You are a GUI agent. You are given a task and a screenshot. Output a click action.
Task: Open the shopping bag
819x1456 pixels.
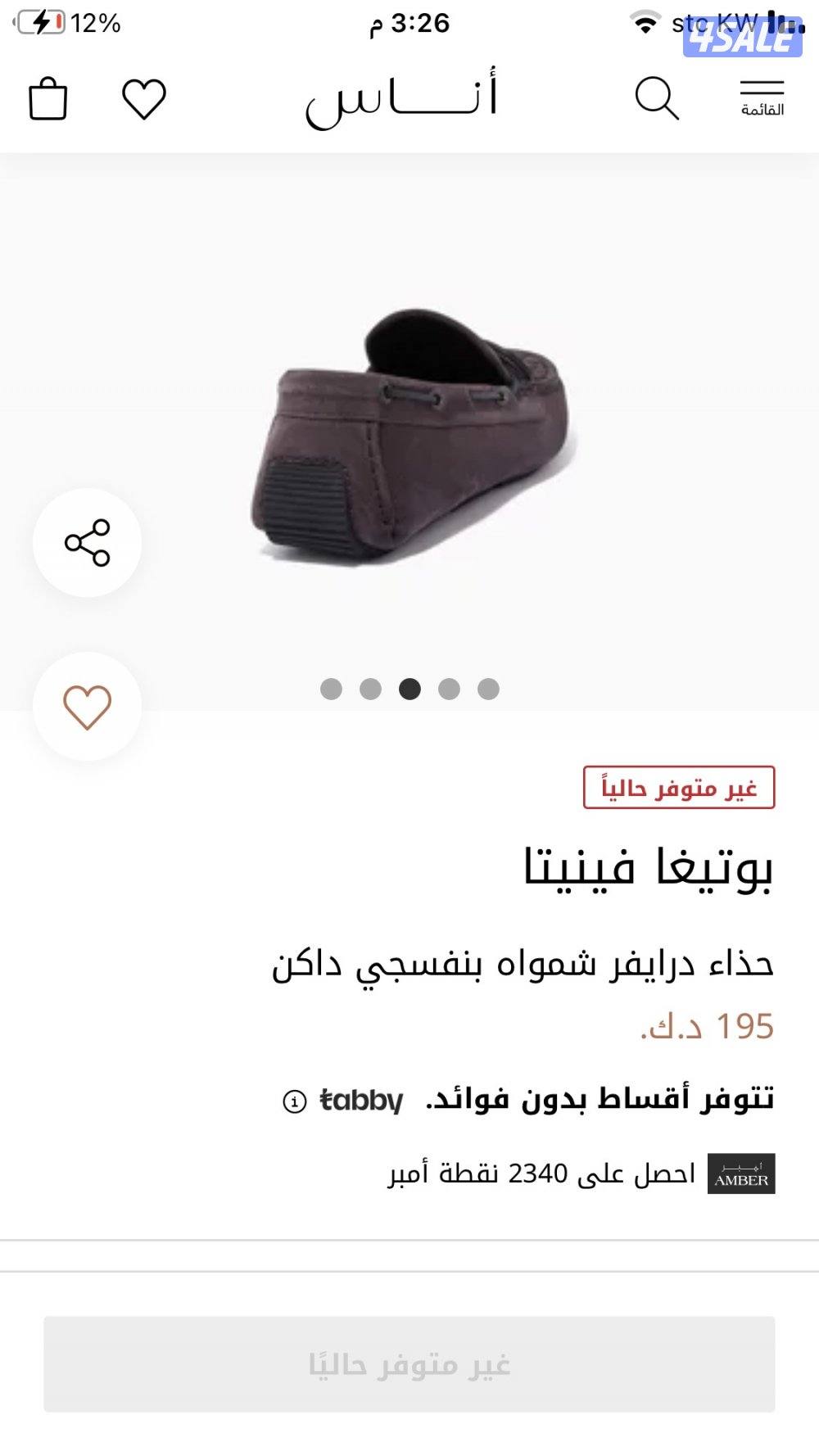[49, 100]
